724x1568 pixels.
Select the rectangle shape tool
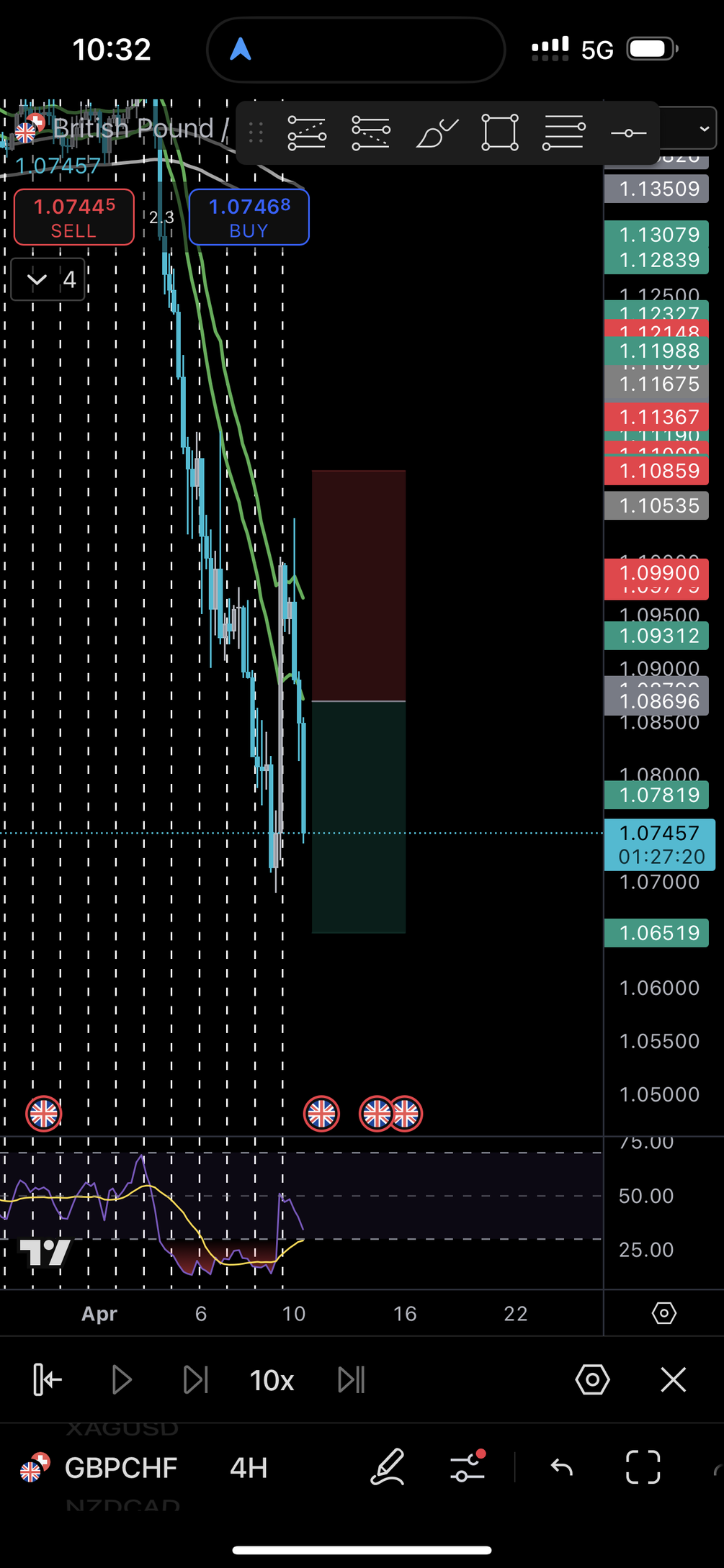pos(499,133)
